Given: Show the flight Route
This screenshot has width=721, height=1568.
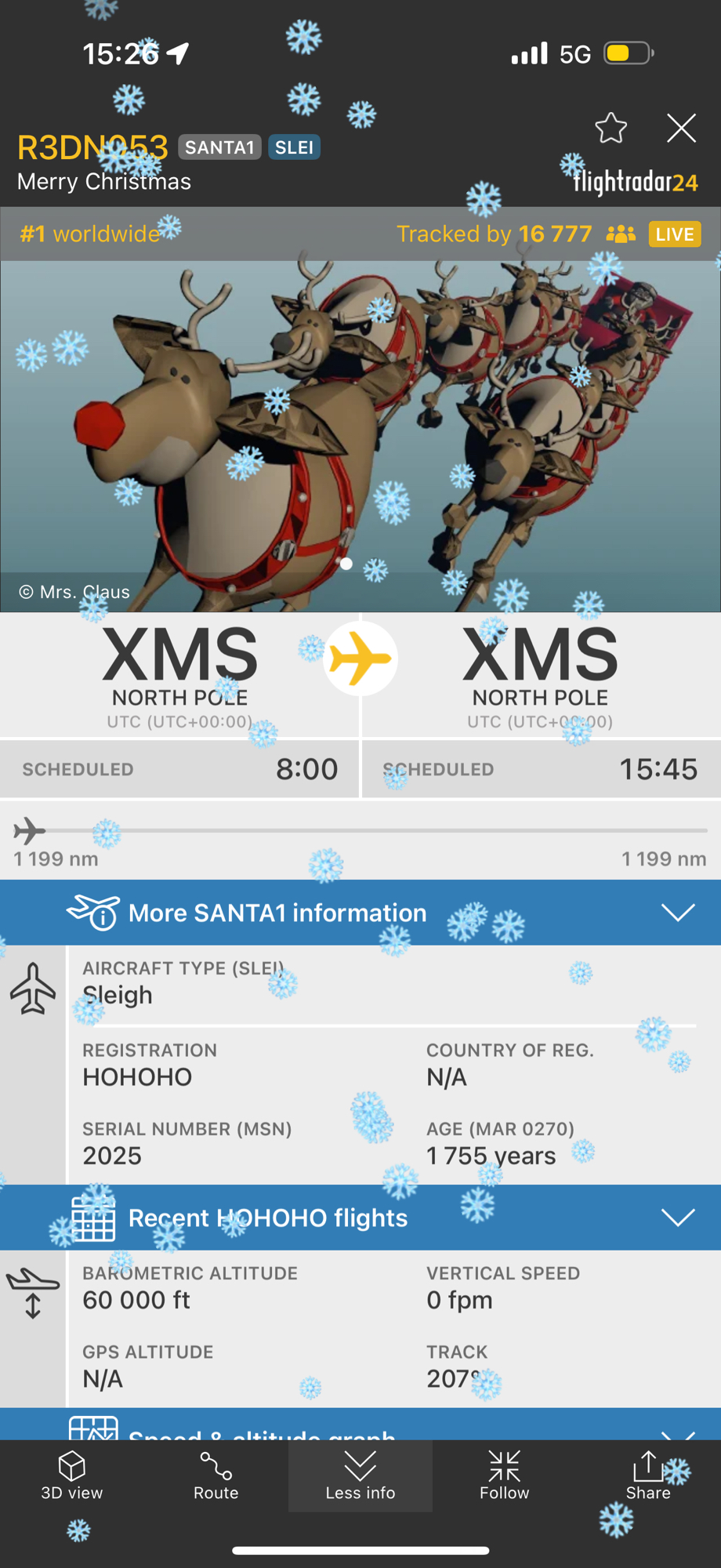Looking at the screenshot, I should [x=216, y=1475].
